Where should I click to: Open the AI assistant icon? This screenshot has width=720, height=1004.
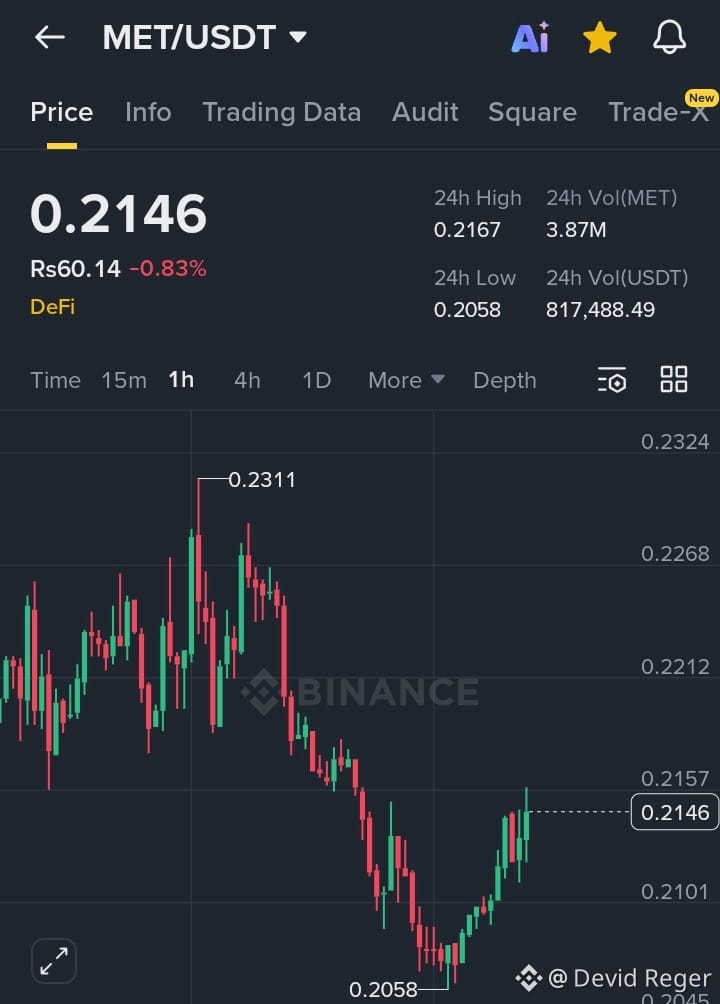[x=530, y=38]
